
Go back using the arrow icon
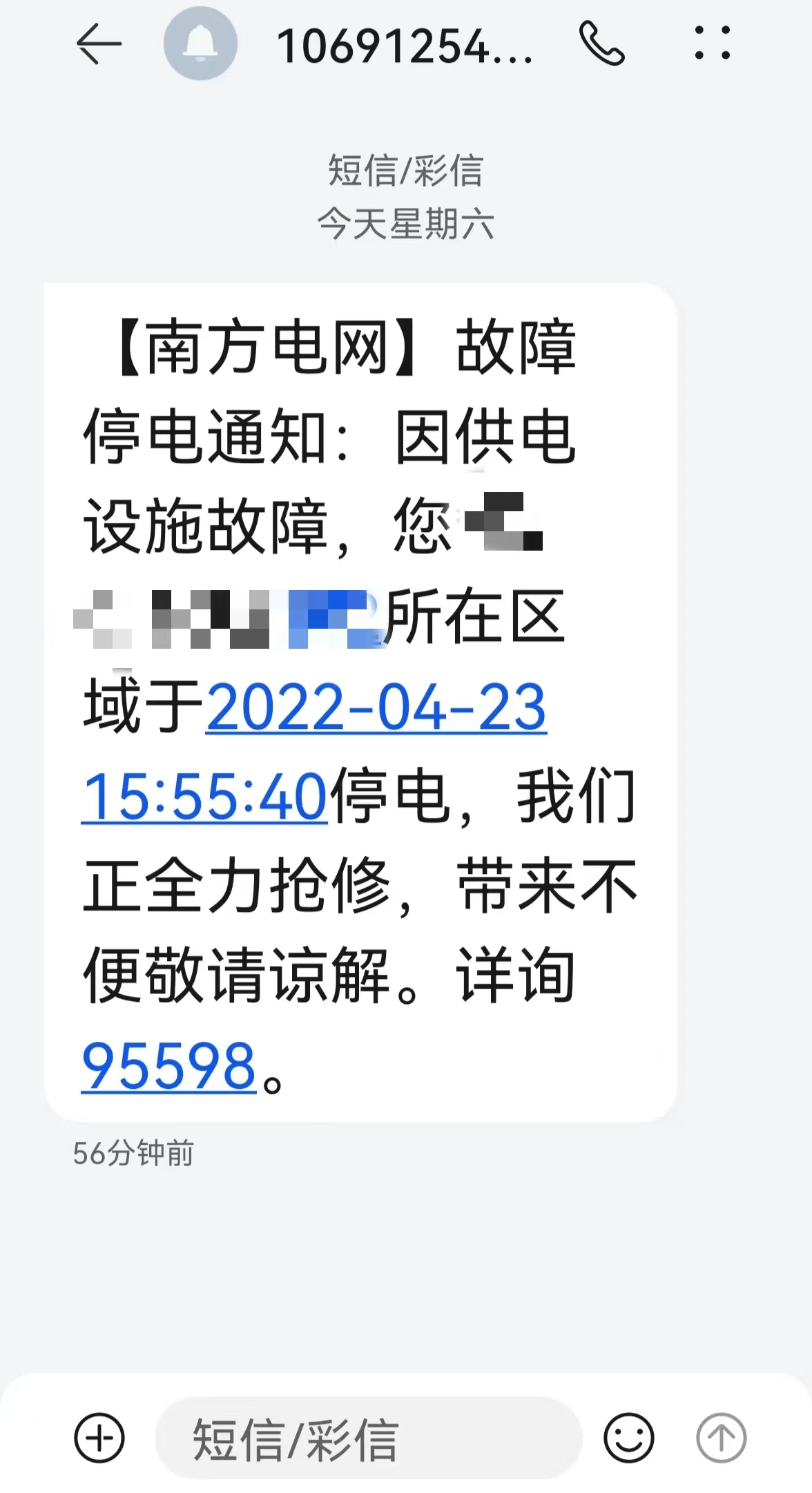pyautogui.click(x=99, y=44)
